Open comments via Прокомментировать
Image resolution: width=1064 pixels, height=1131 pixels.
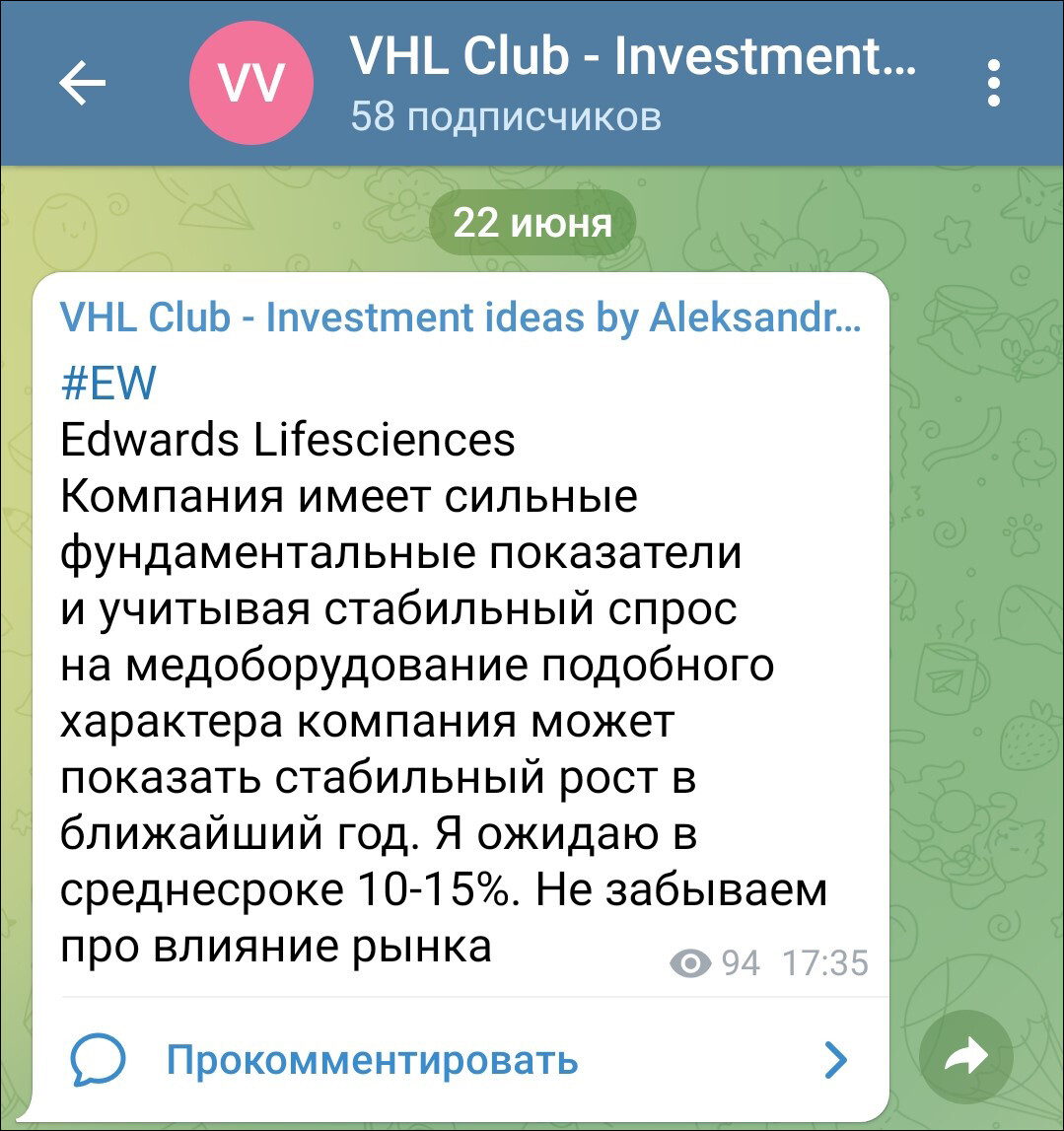click(371, 1061)
